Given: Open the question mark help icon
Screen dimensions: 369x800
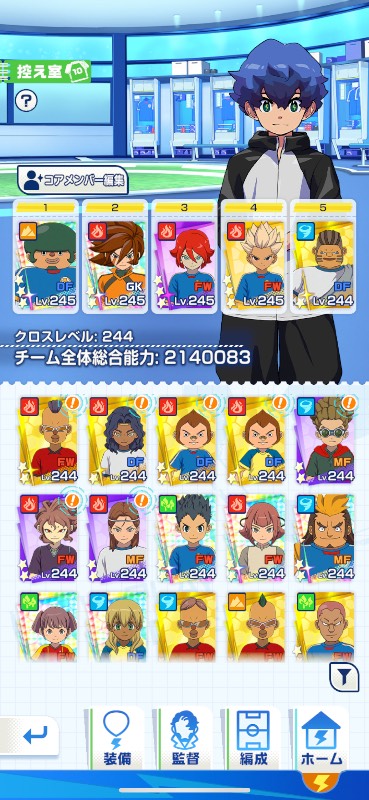Looking at the screenshot, I should click(26, 101).
